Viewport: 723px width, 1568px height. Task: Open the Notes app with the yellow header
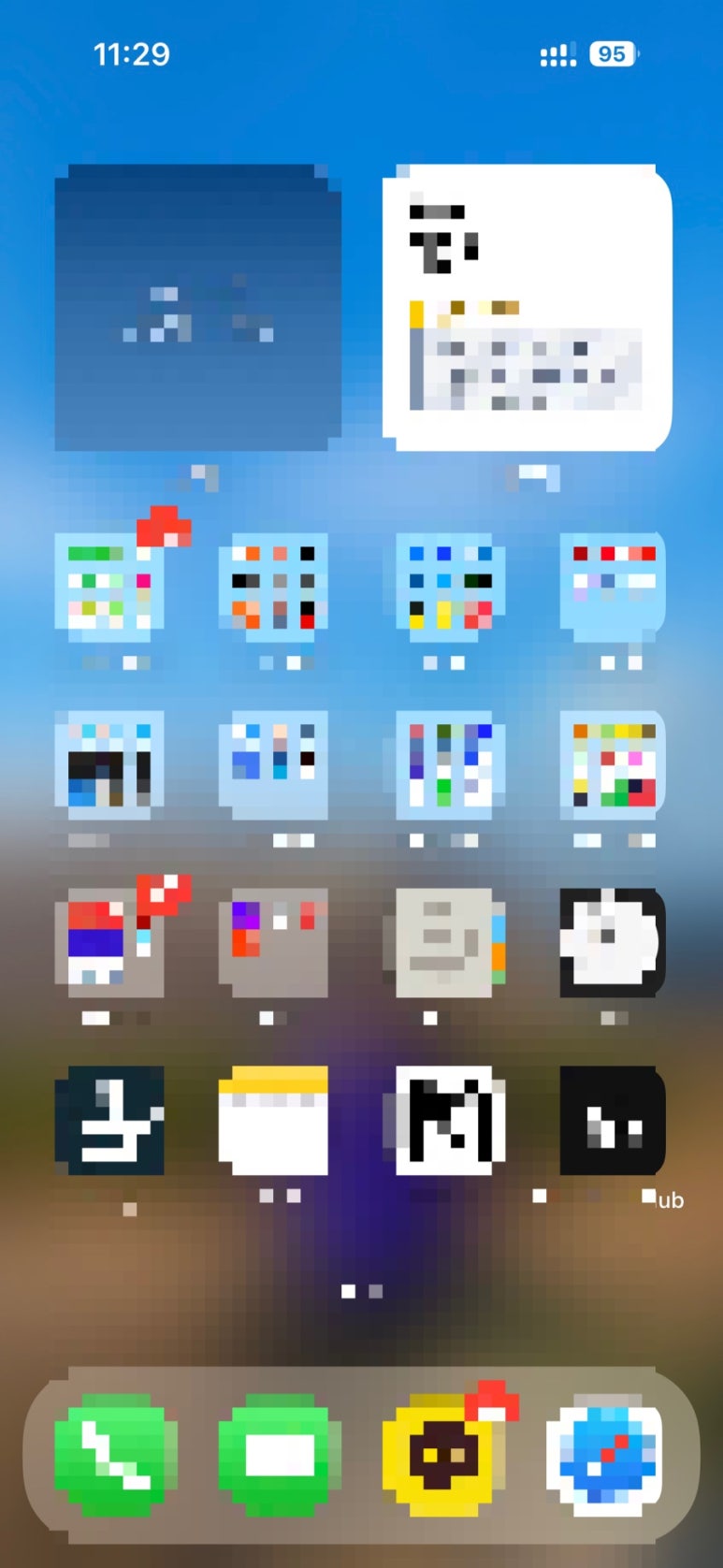273,1120
